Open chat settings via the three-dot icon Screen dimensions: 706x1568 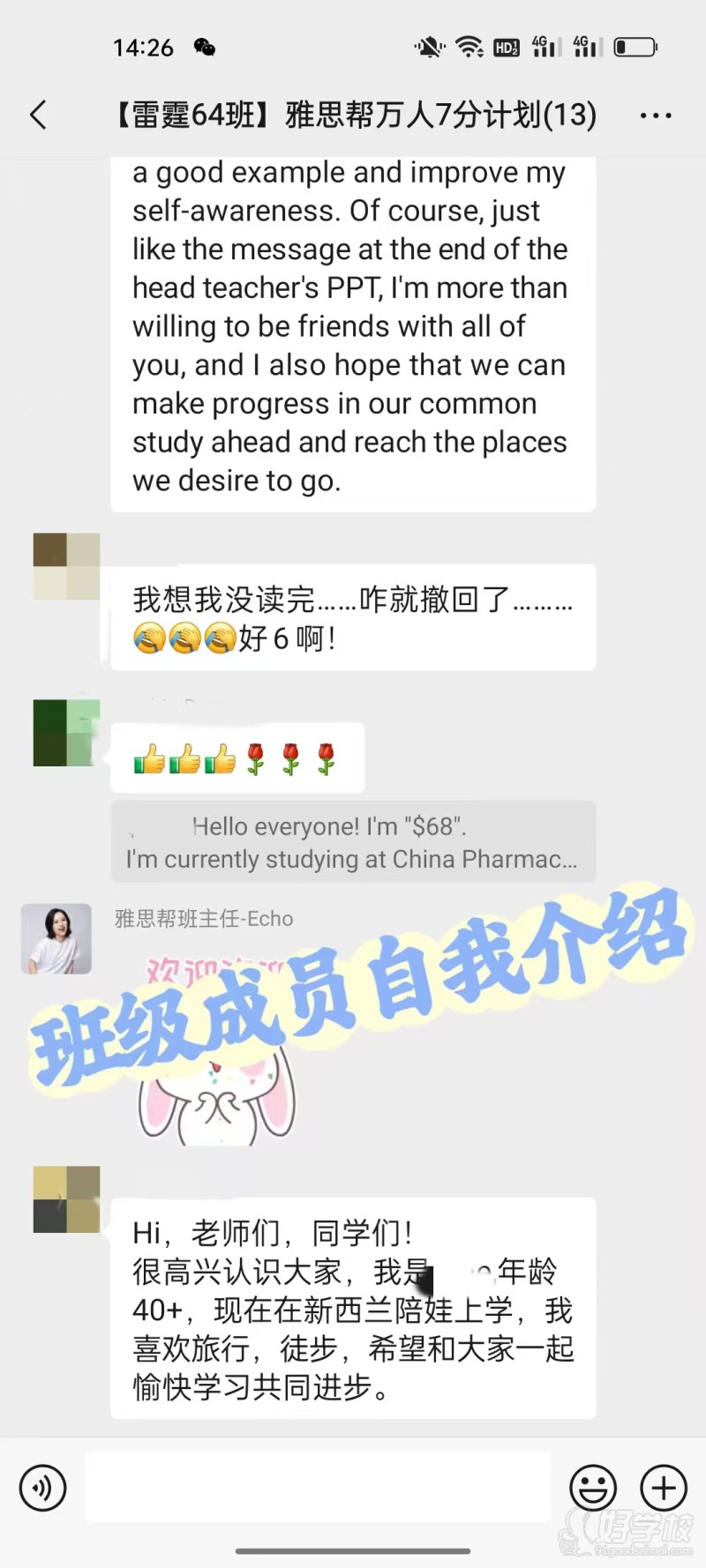pyautogui.click(x=655, y=115)
